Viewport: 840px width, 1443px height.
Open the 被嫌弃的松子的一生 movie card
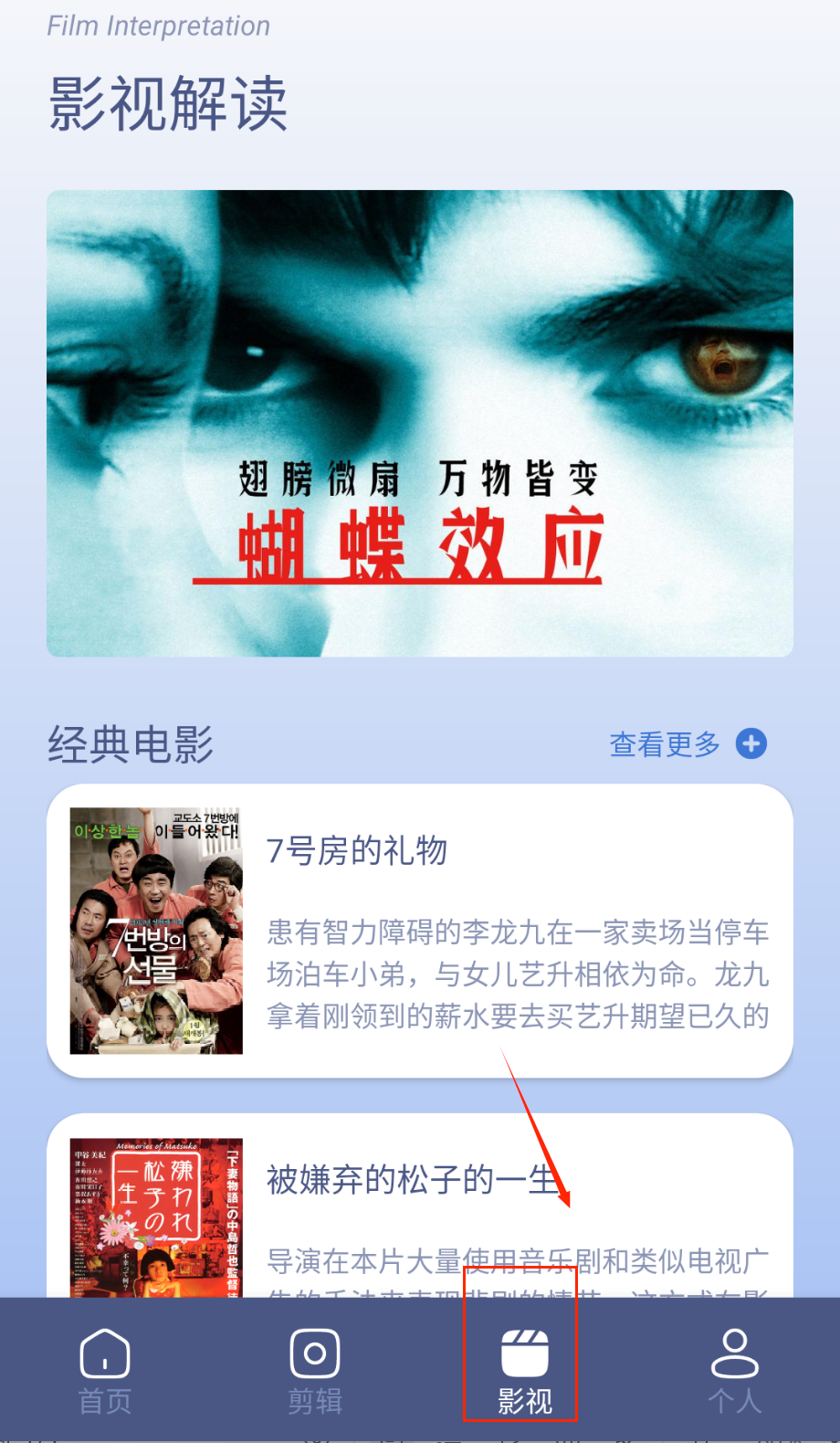(x=420, y=1206)
